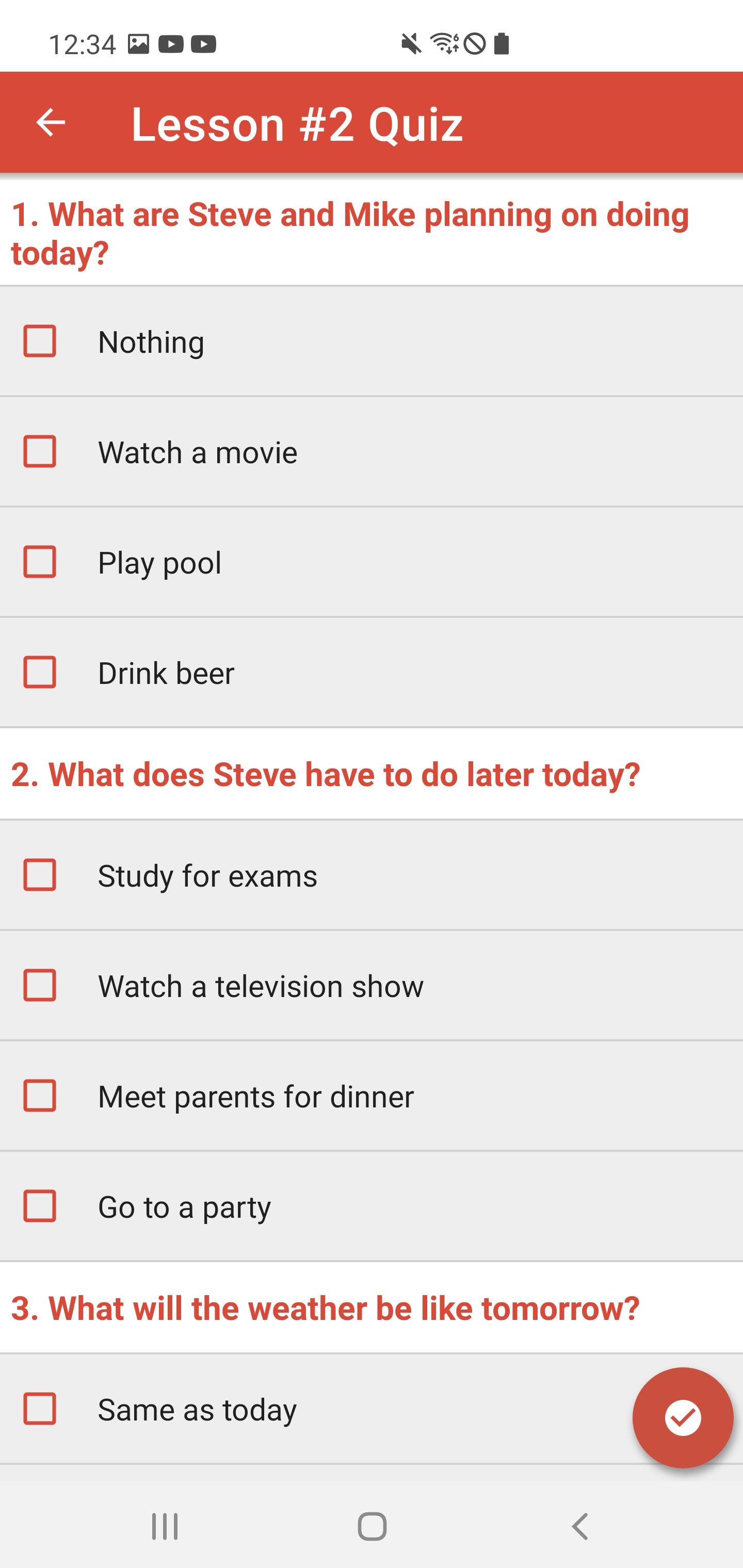Go to the home screen

[372, 1527]
